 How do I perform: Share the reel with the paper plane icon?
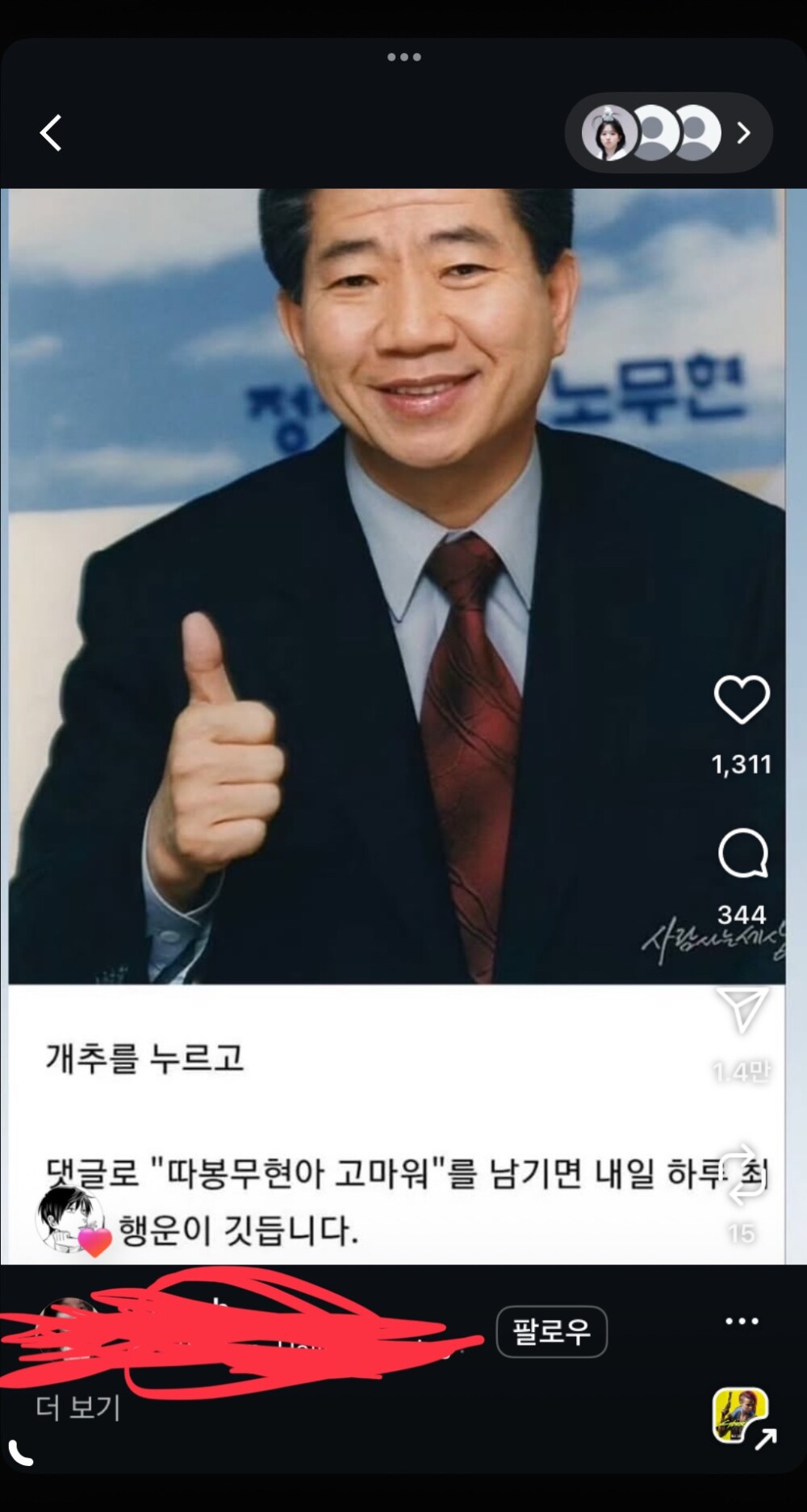pyautogui.click(x=742, y=1009)
